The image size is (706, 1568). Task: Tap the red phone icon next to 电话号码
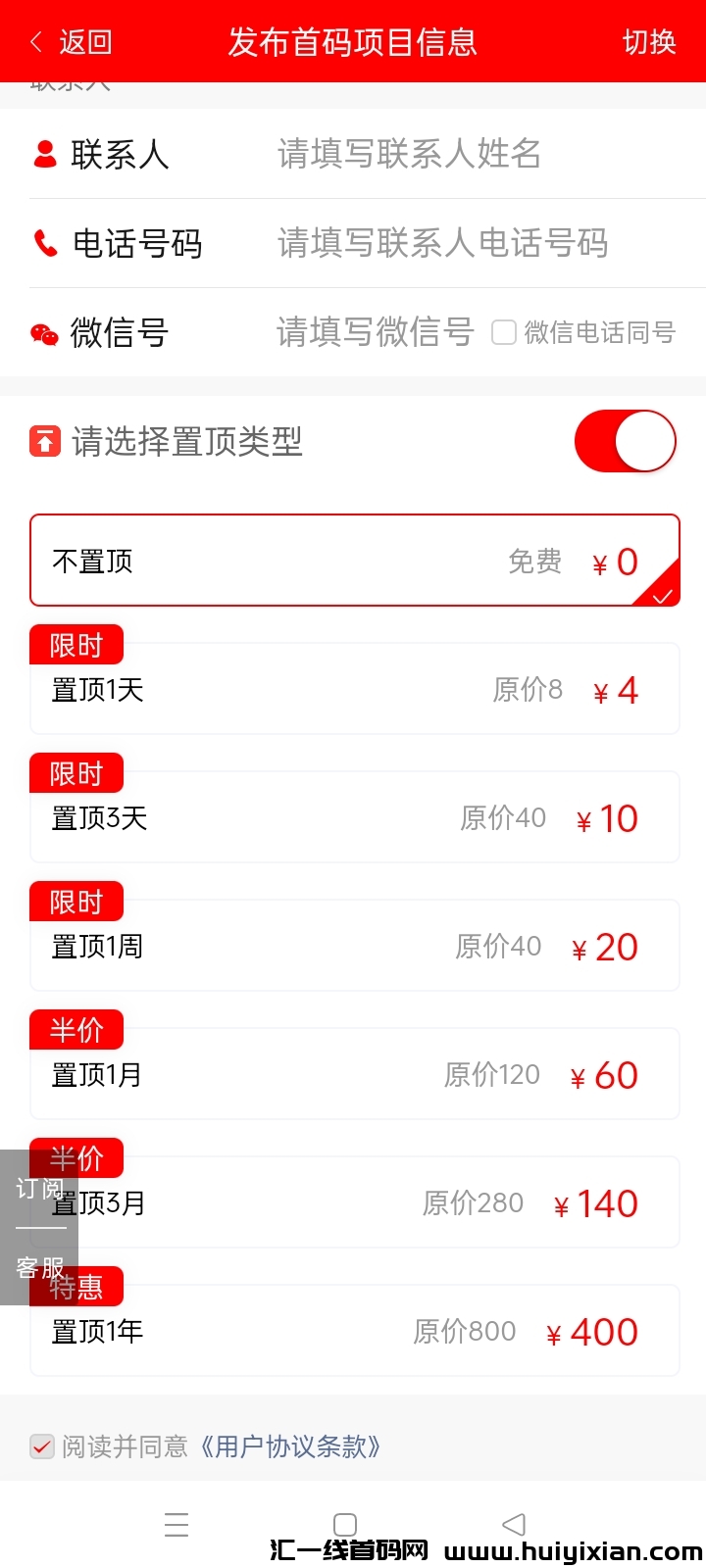(x=44, y=242)
